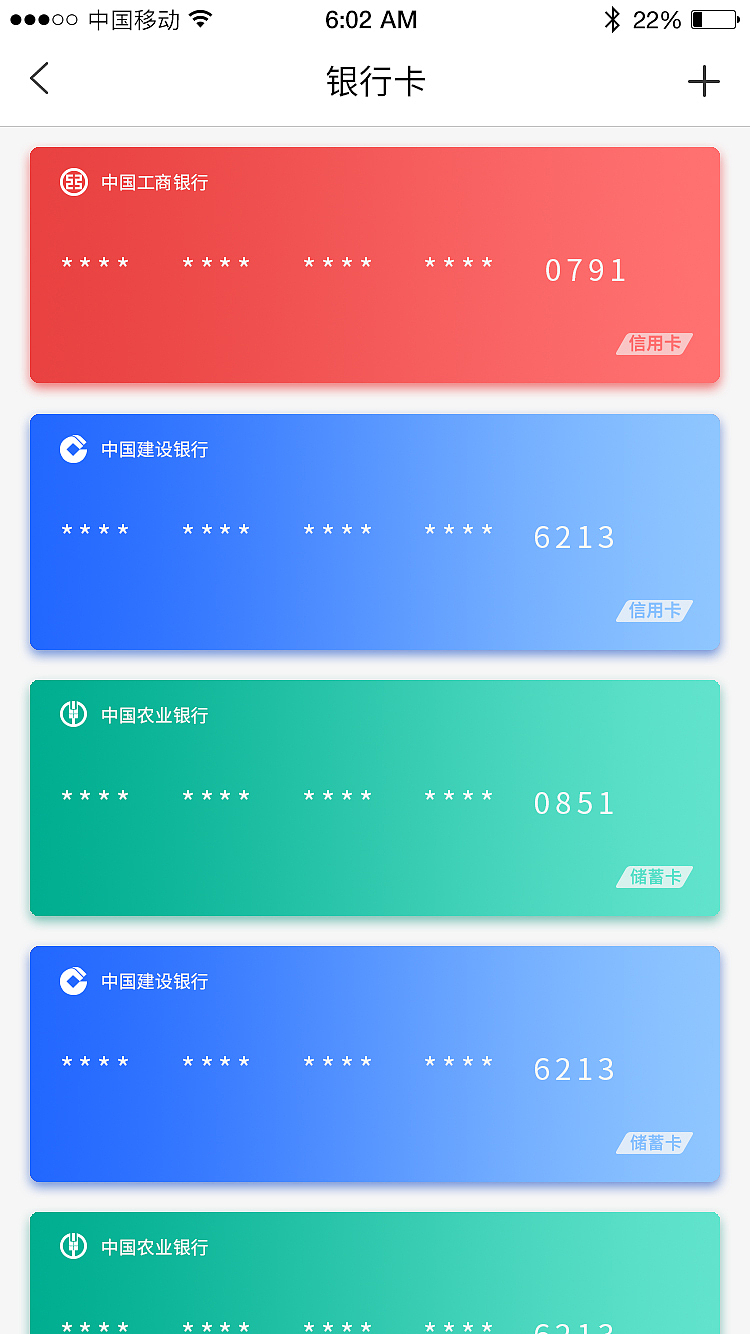Select the card number ending in 0791
The height and width of the screenshot is (1334, 750).
coord(586,268)
